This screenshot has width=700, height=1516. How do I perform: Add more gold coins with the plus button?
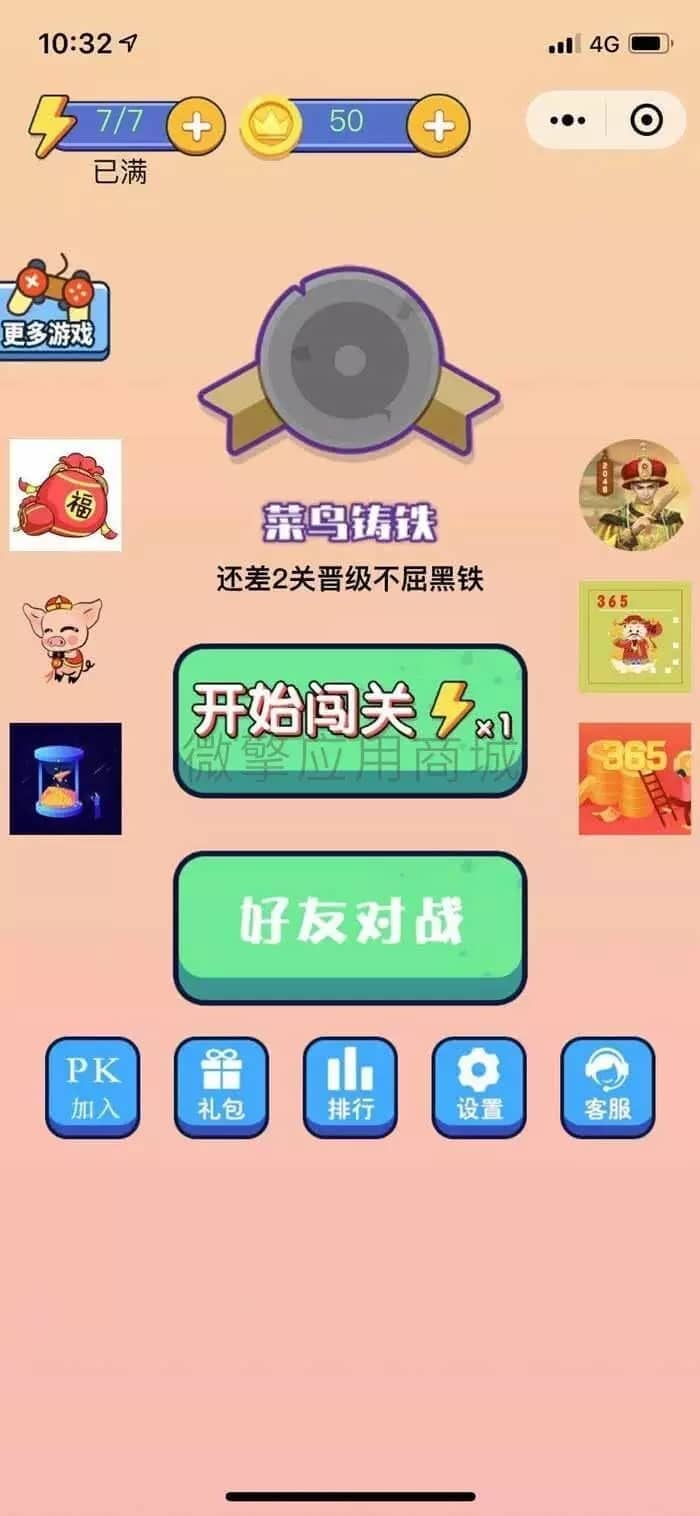(x=438, y=126)
